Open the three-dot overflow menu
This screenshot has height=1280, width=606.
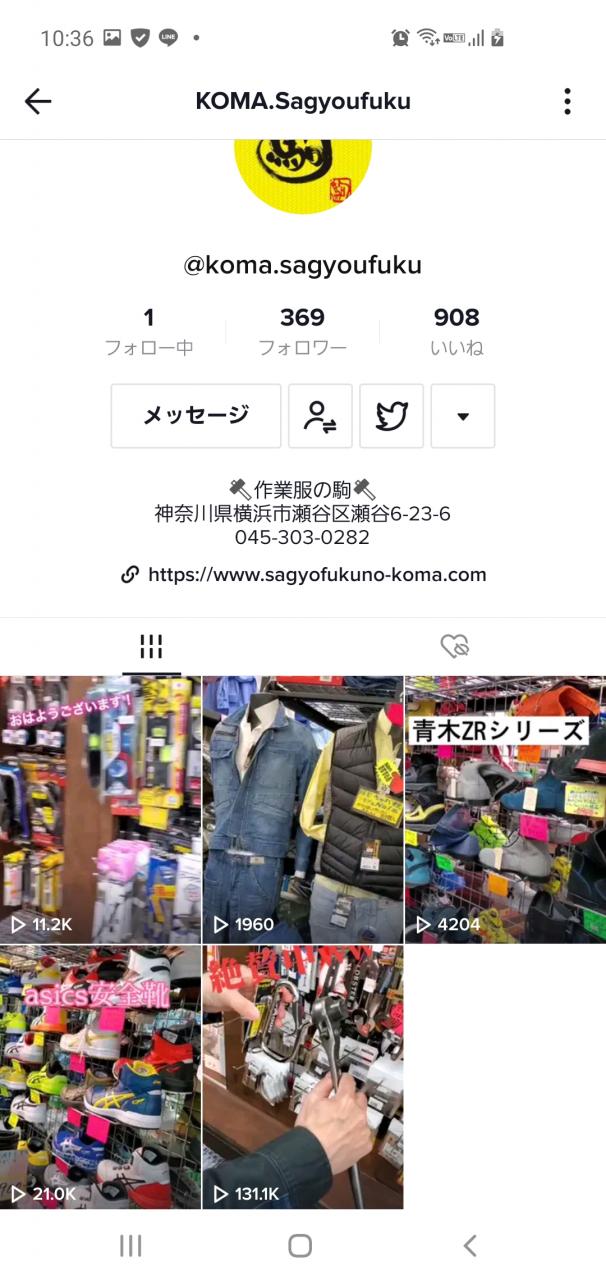(567, 101)
